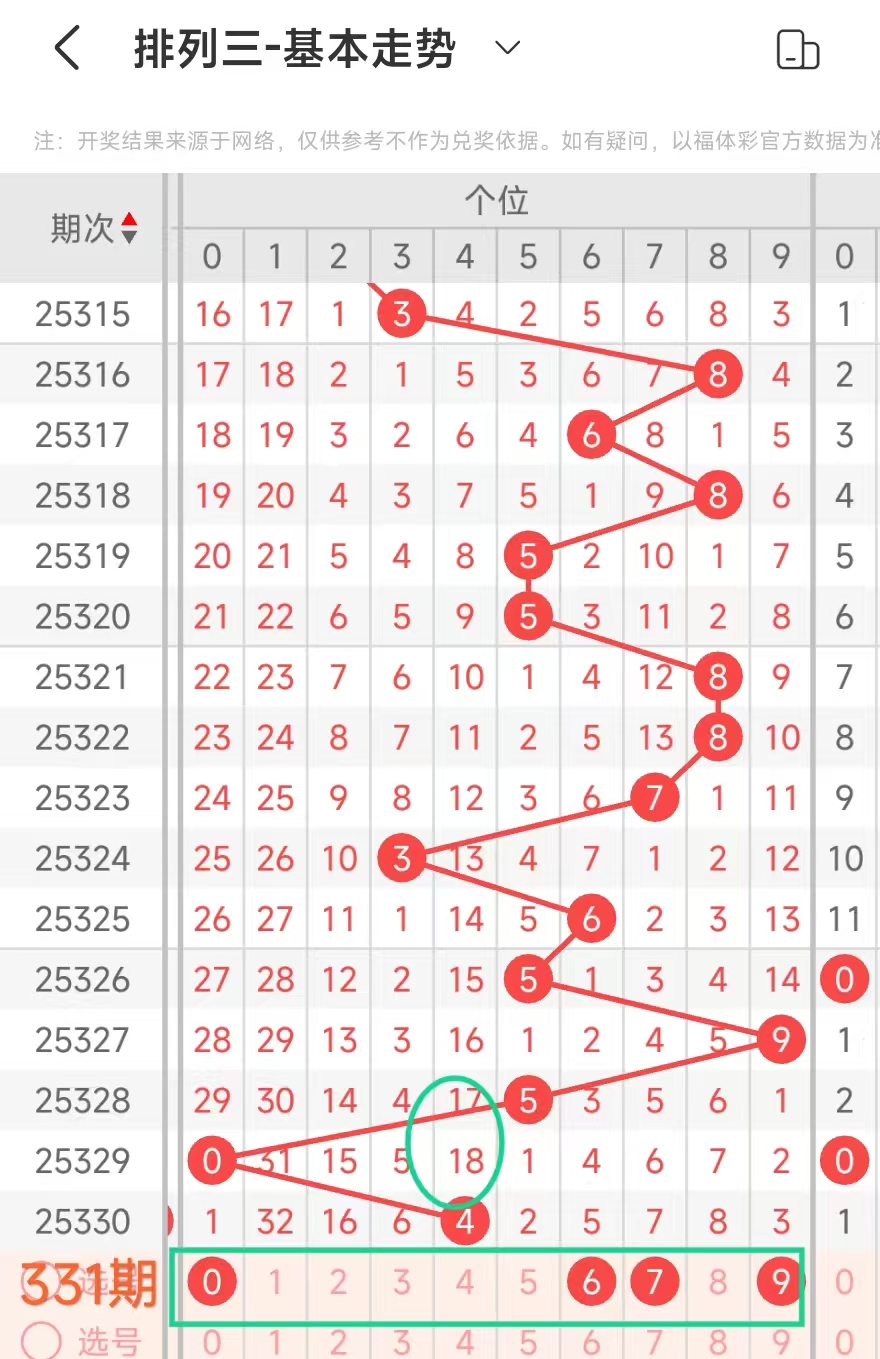Pick number 3 in the first 选号 row
880x1359 pixels.
click(402, 1282)
